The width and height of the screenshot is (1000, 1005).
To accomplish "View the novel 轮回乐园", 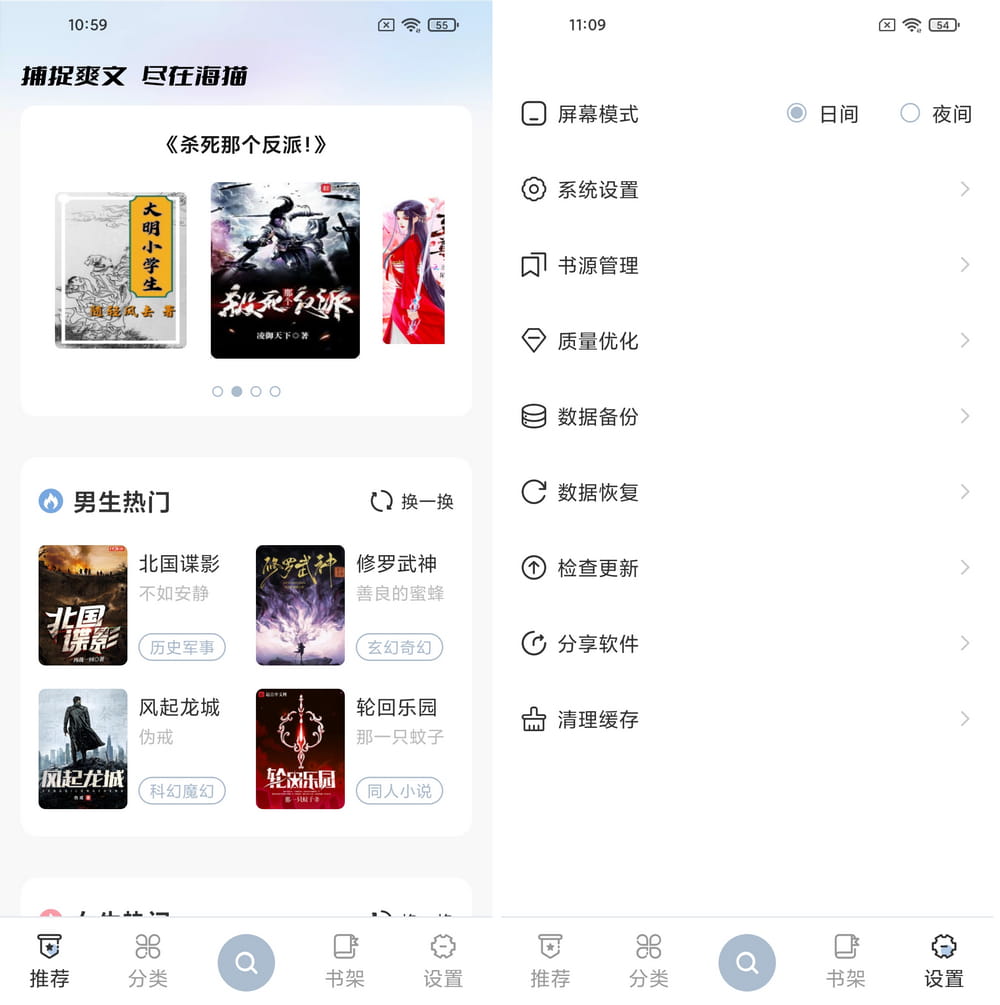I will pyautogui.click(x=300, y=748).
